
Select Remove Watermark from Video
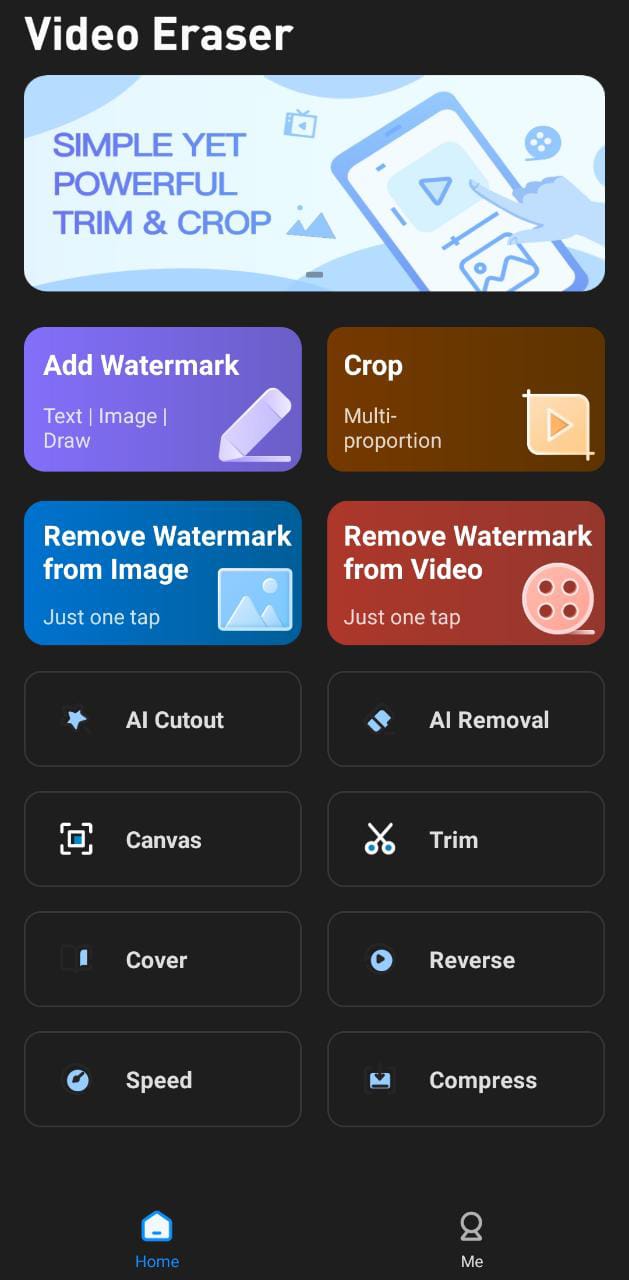[x=466, y=573]
